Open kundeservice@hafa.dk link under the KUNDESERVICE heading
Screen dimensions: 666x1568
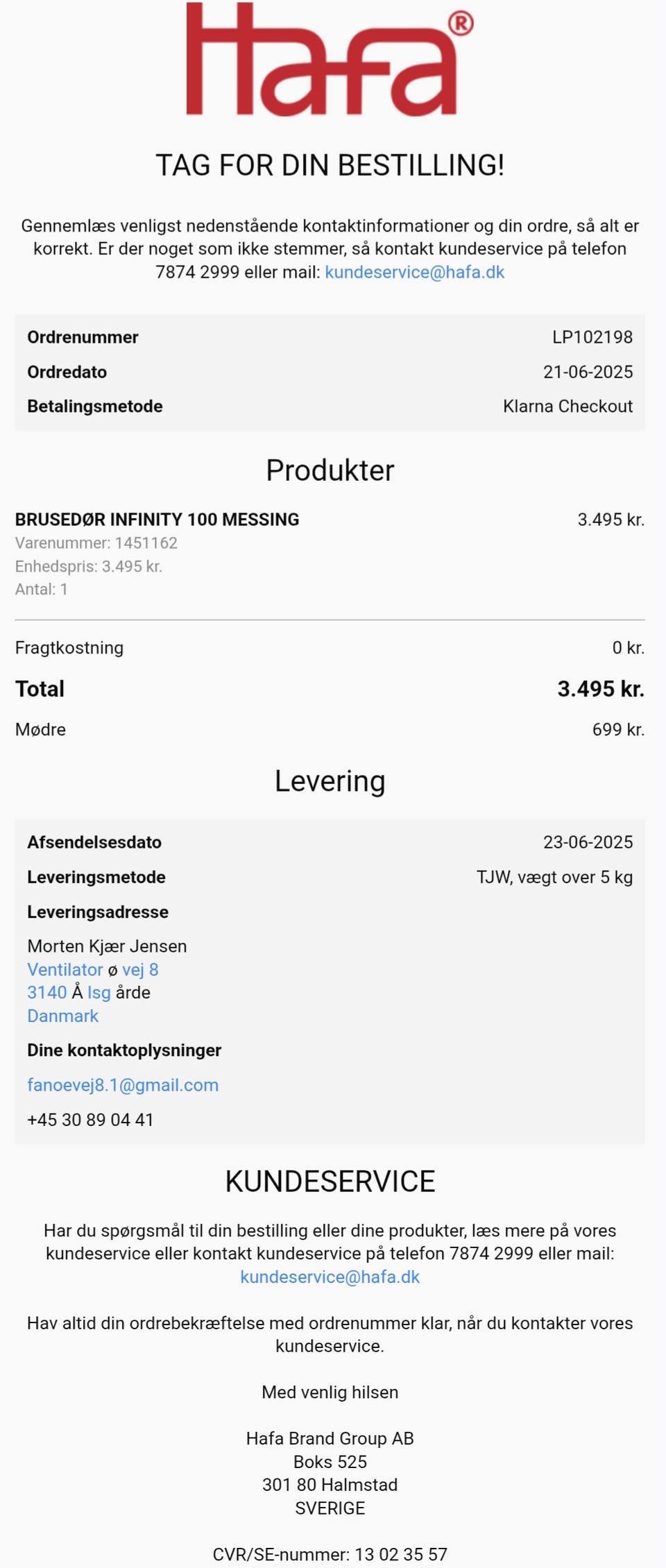click(330, 1277)
